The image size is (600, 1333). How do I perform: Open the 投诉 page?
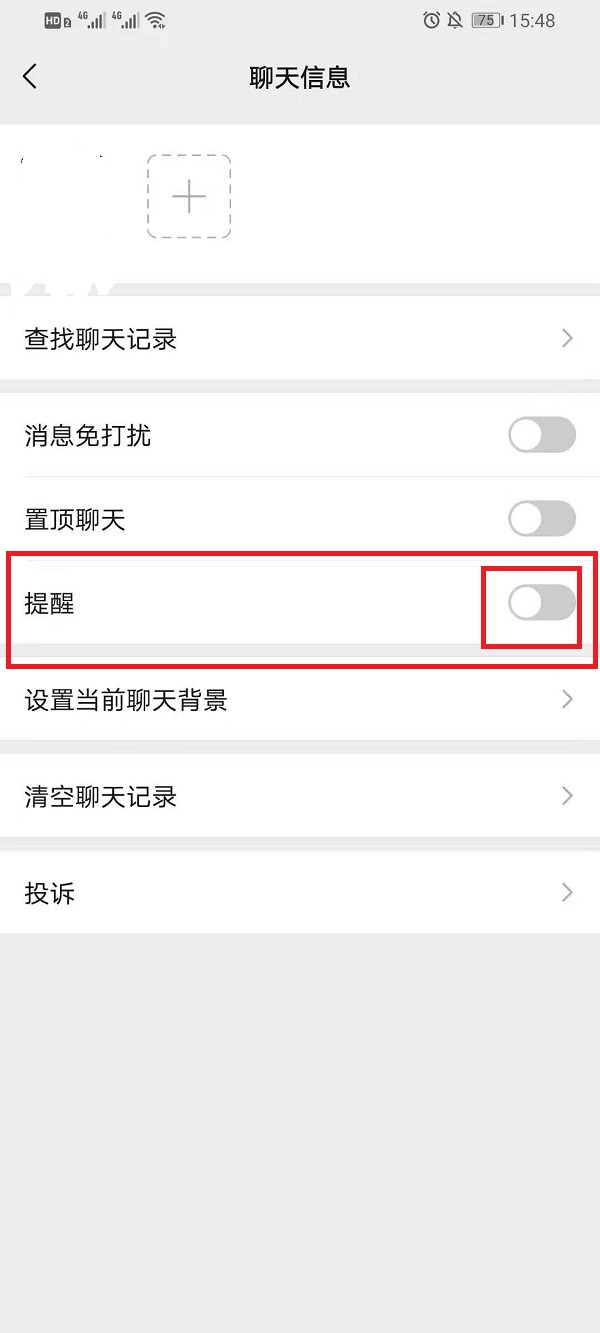[300, 893]
